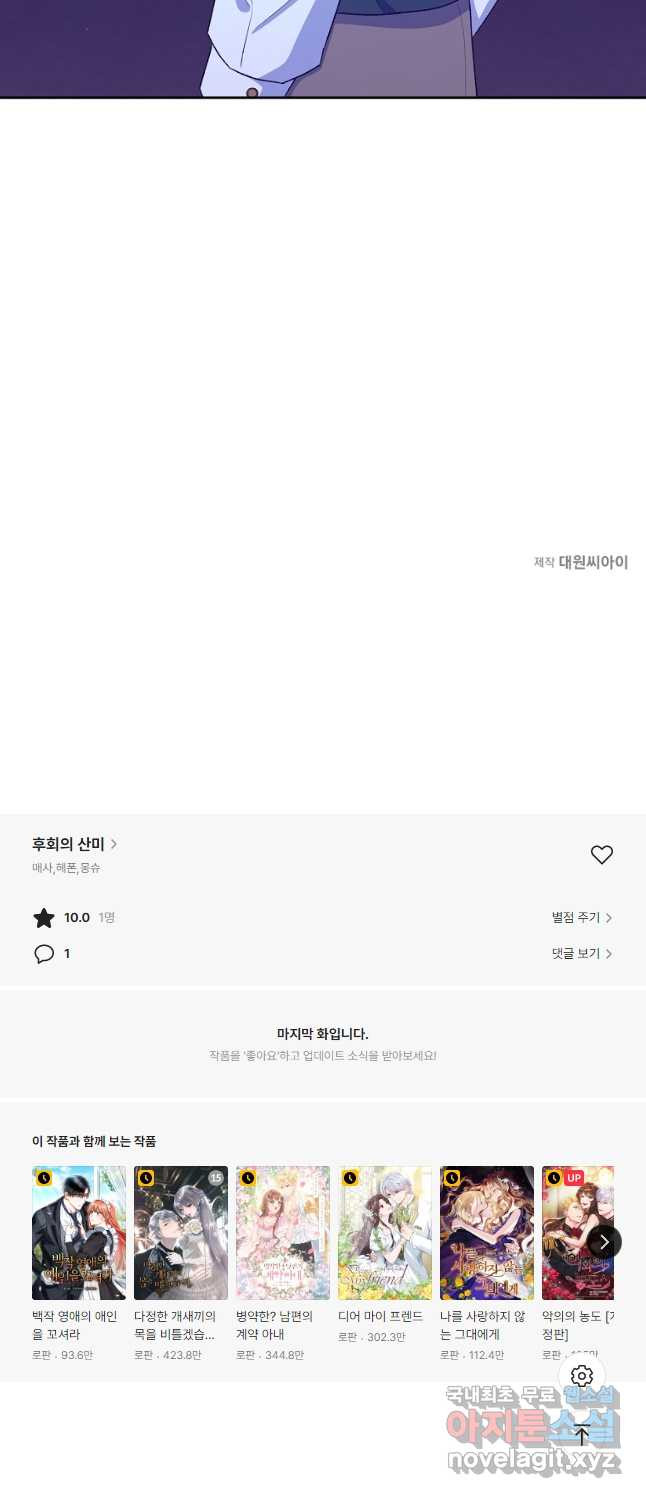The image size is (646, 1498).
Task: Like this series with the heart icon
Action: click(x=601, y=855)
